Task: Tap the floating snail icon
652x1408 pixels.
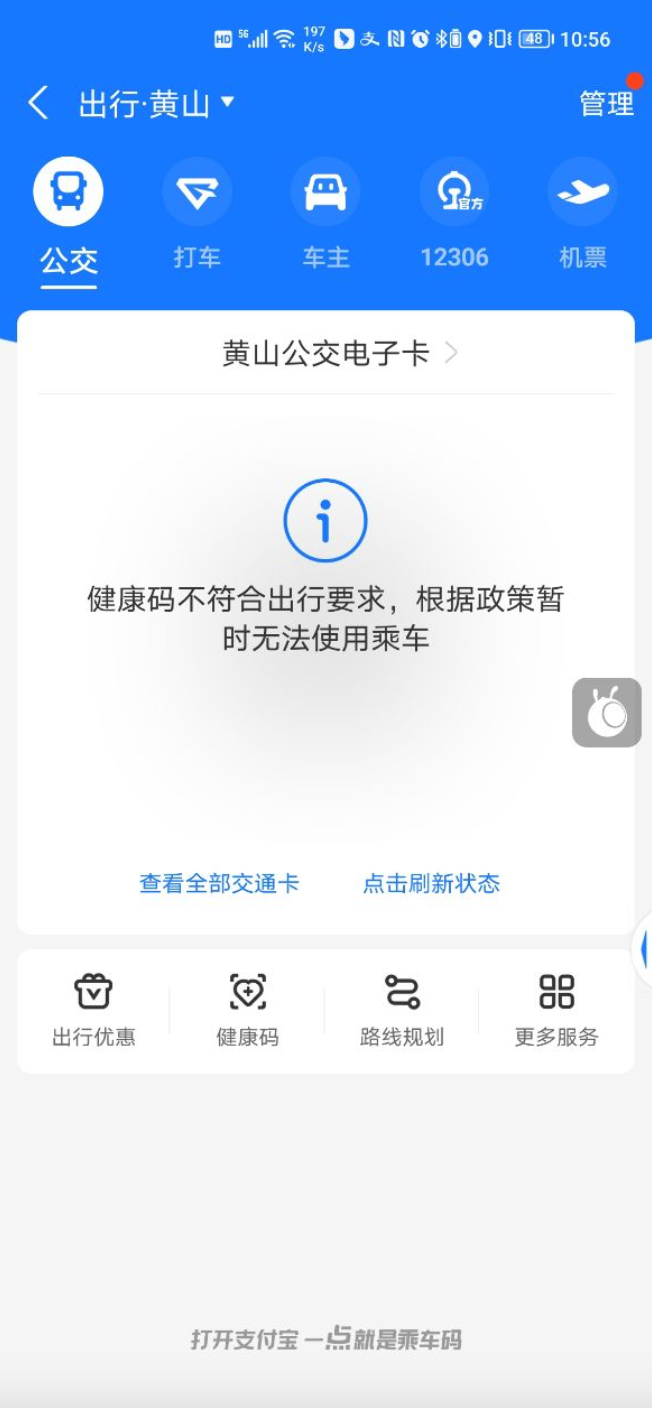Action: (606, 713)
